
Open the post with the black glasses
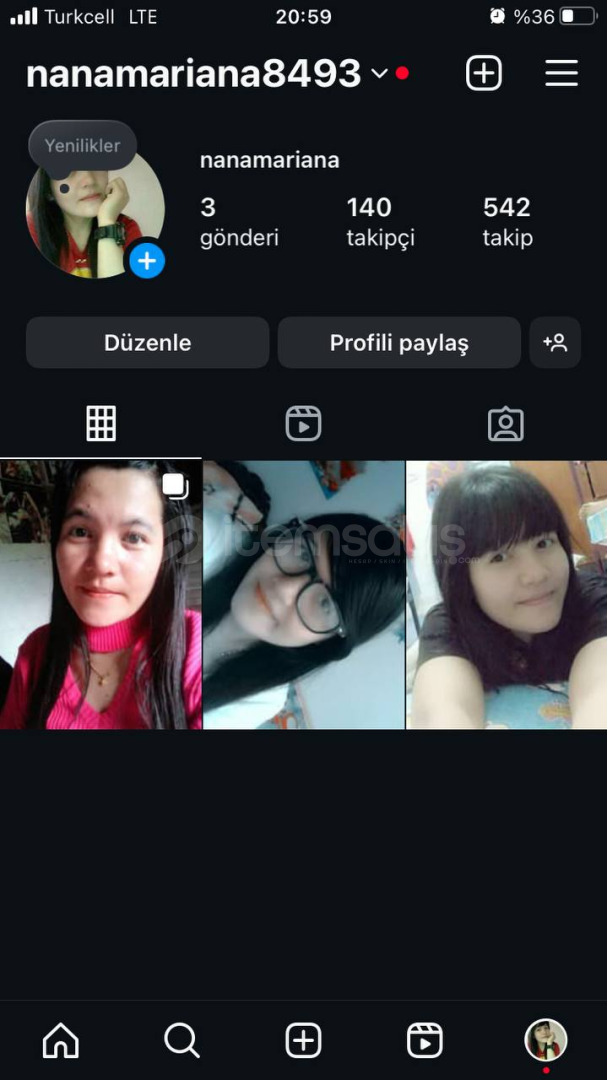303,594
